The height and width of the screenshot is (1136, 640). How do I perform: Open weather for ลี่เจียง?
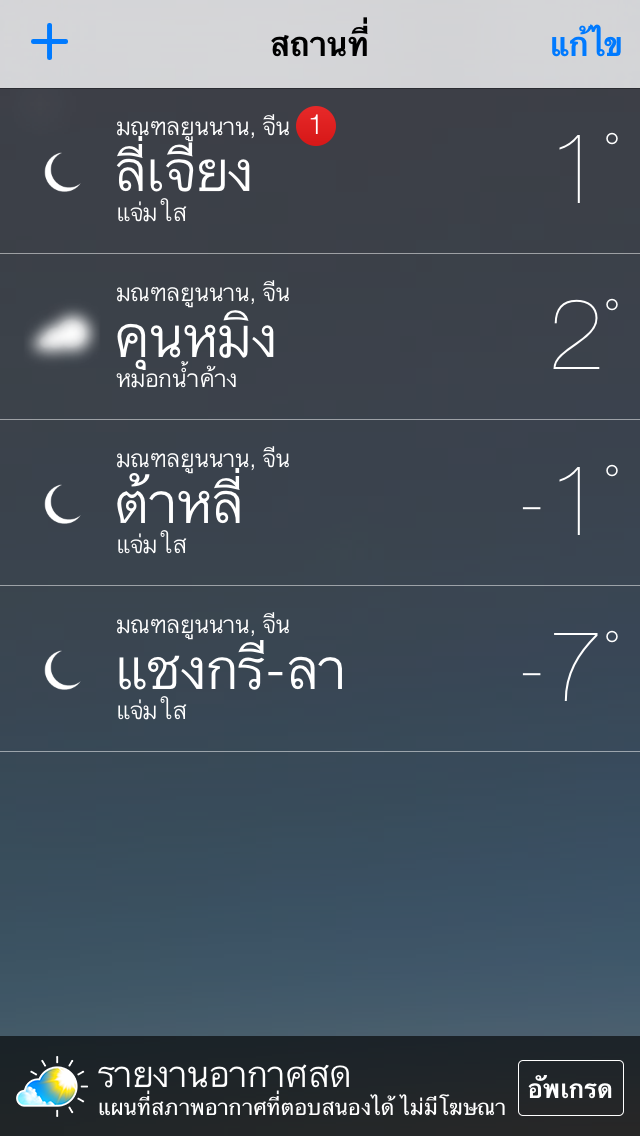click(x=320, y=171)
